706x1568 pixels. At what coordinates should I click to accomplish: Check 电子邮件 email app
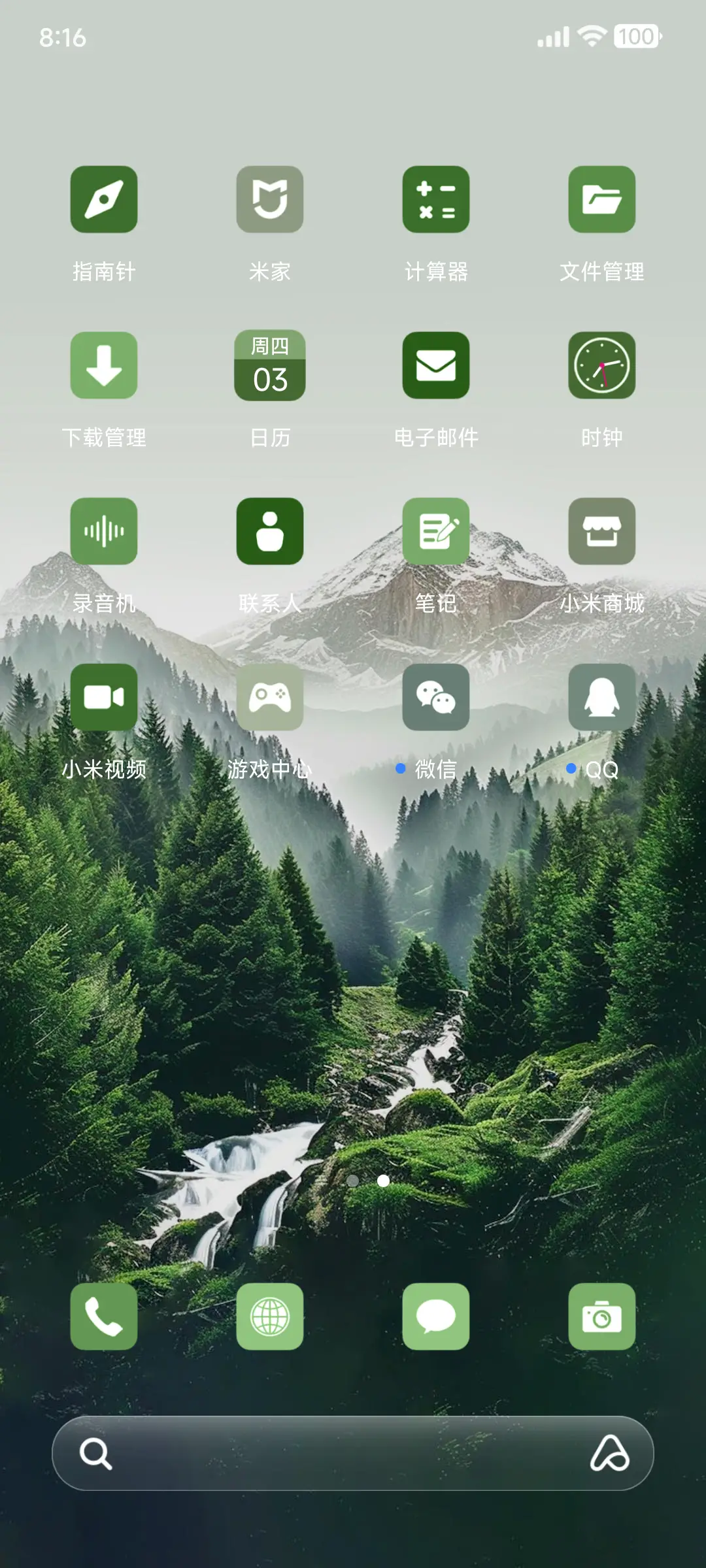point(436,366)
